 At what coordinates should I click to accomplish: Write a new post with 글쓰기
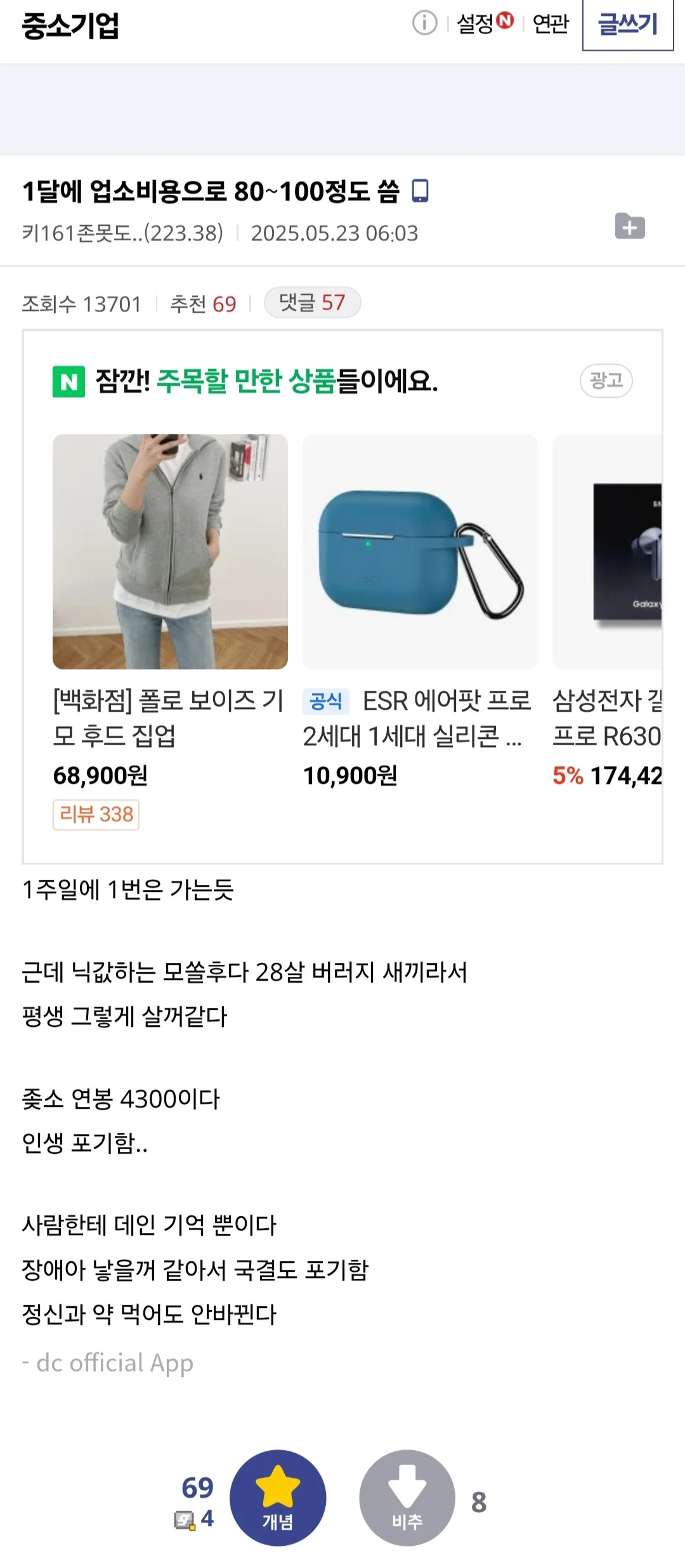pyautogui.click(x=627, y=24)
